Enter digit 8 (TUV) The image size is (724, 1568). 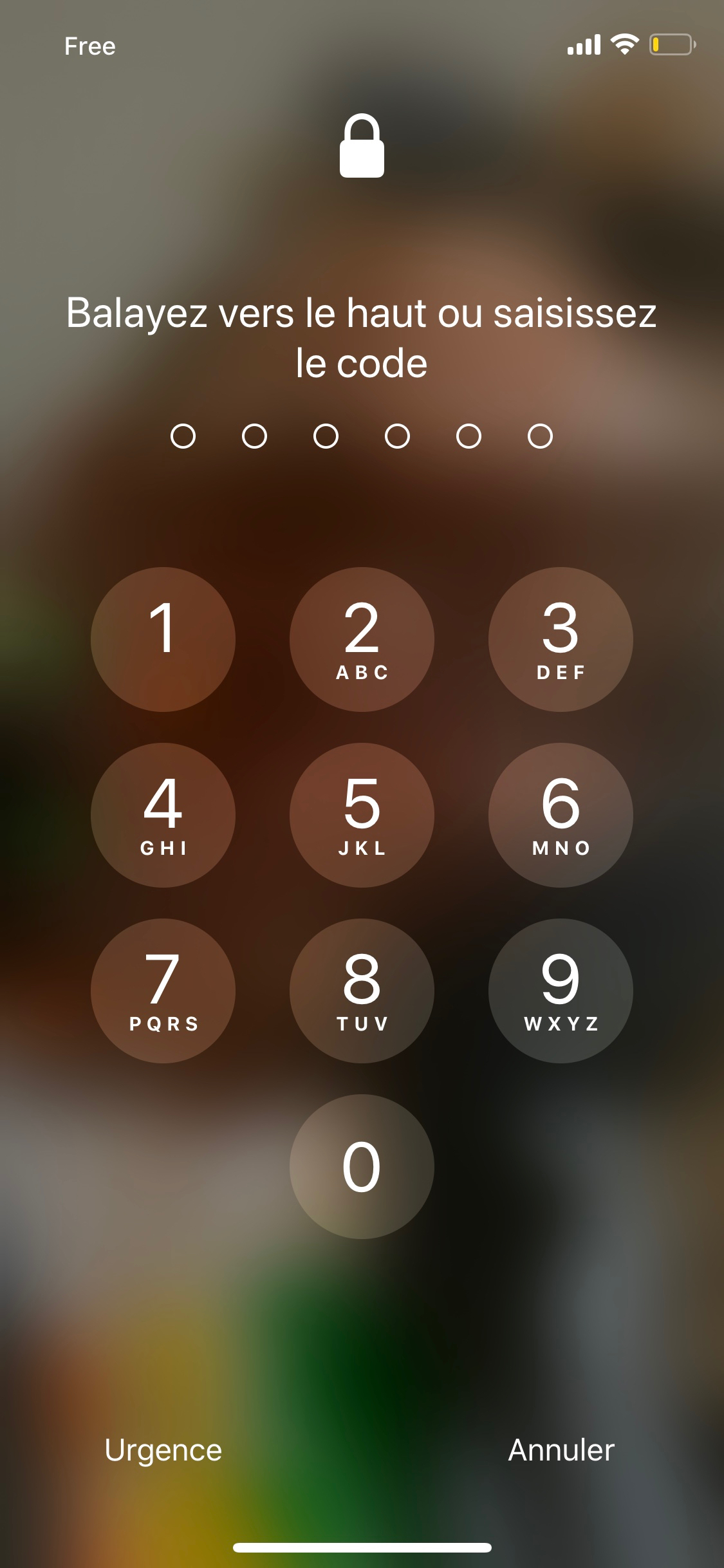tap(362, 991)
